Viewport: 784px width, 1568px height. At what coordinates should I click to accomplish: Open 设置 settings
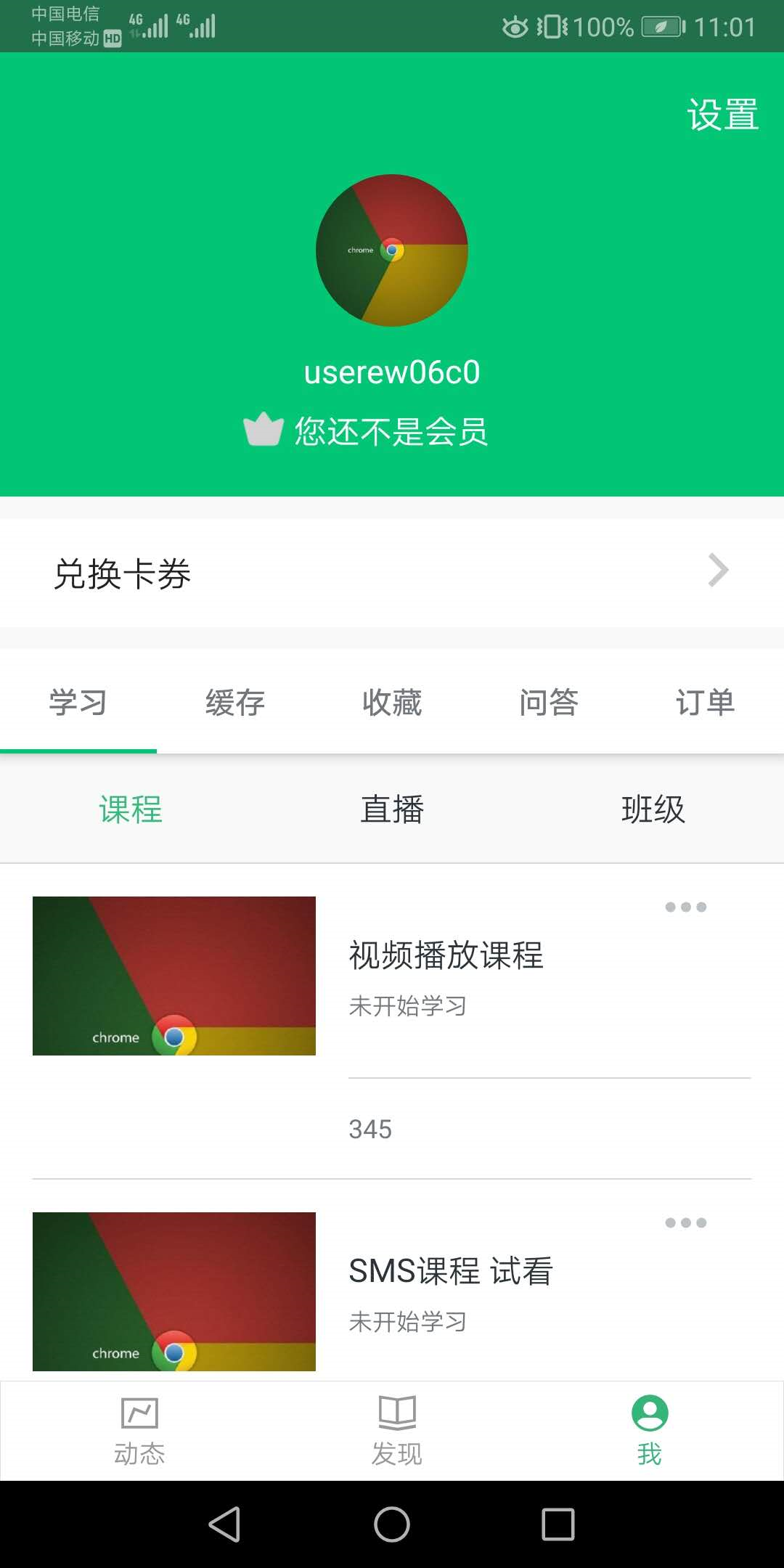722,115
